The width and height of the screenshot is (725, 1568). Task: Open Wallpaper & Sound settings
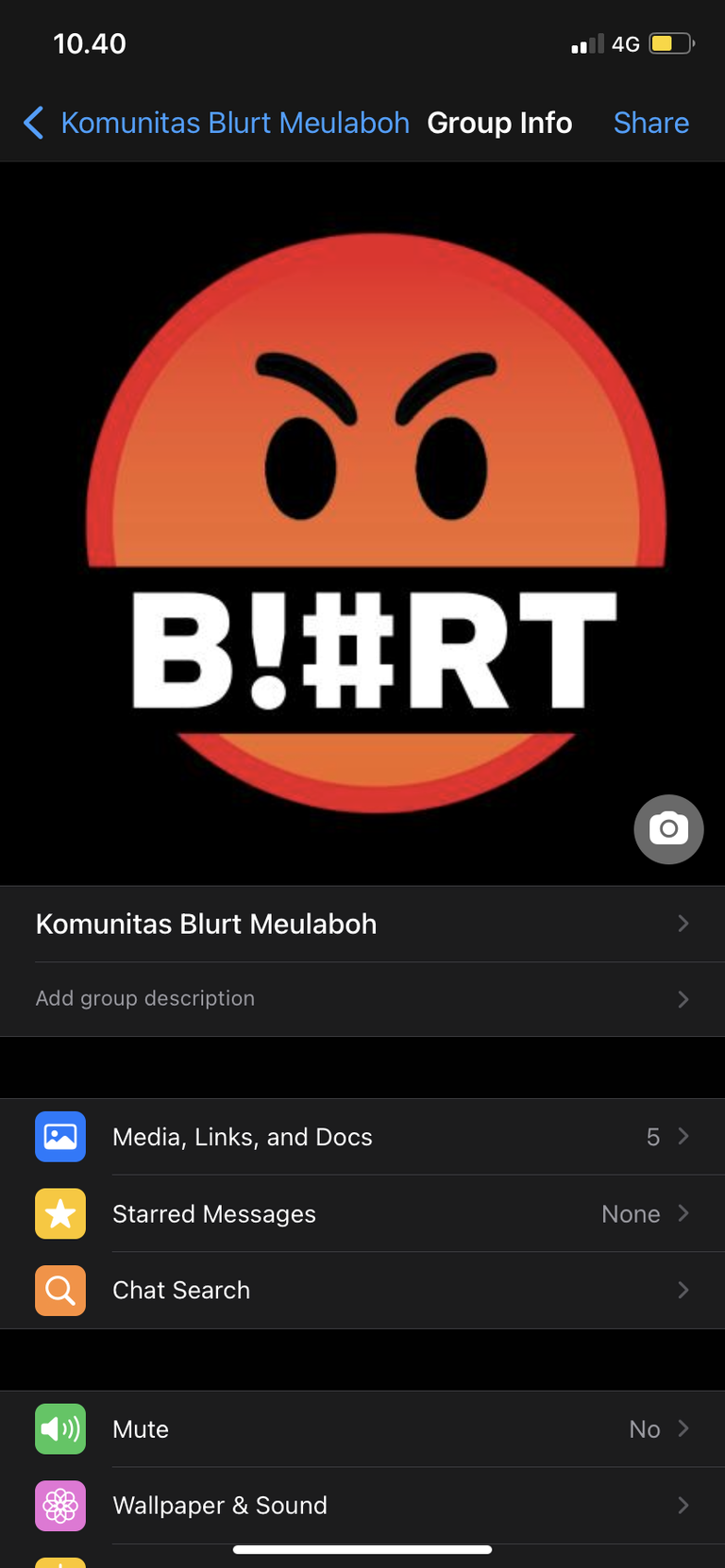coord(362,1506)
